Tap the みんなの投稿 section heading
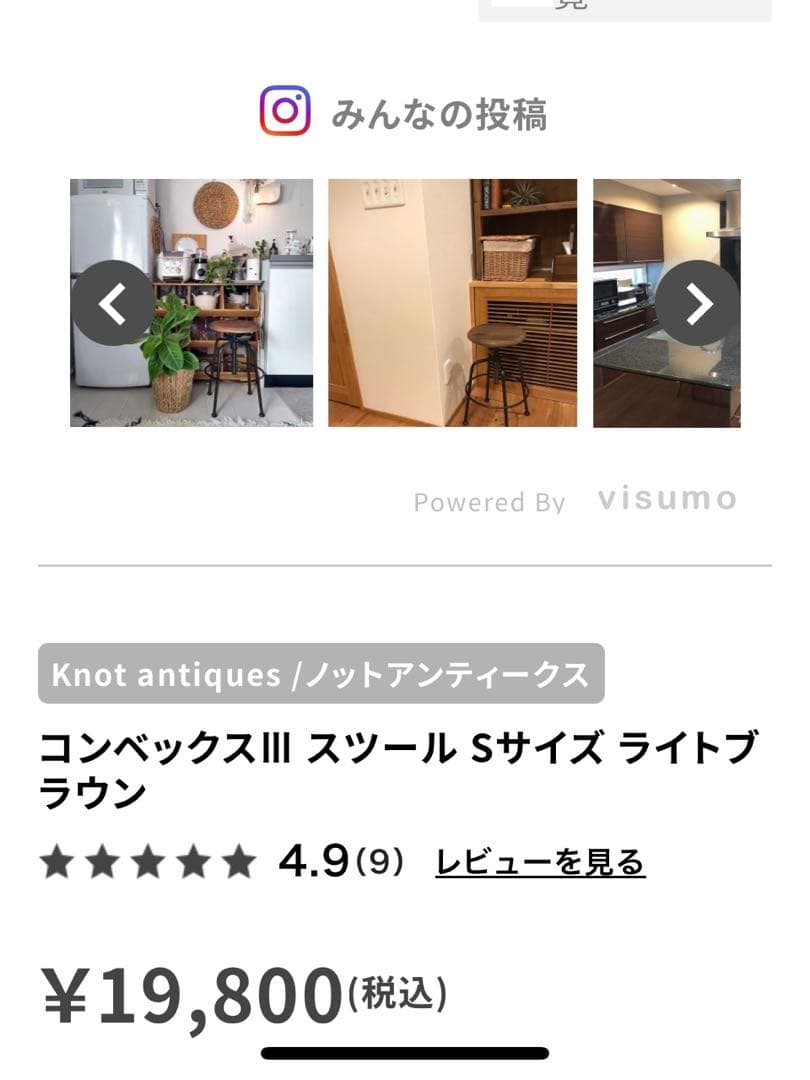The image size is (810, 1080). click(440, 113)
